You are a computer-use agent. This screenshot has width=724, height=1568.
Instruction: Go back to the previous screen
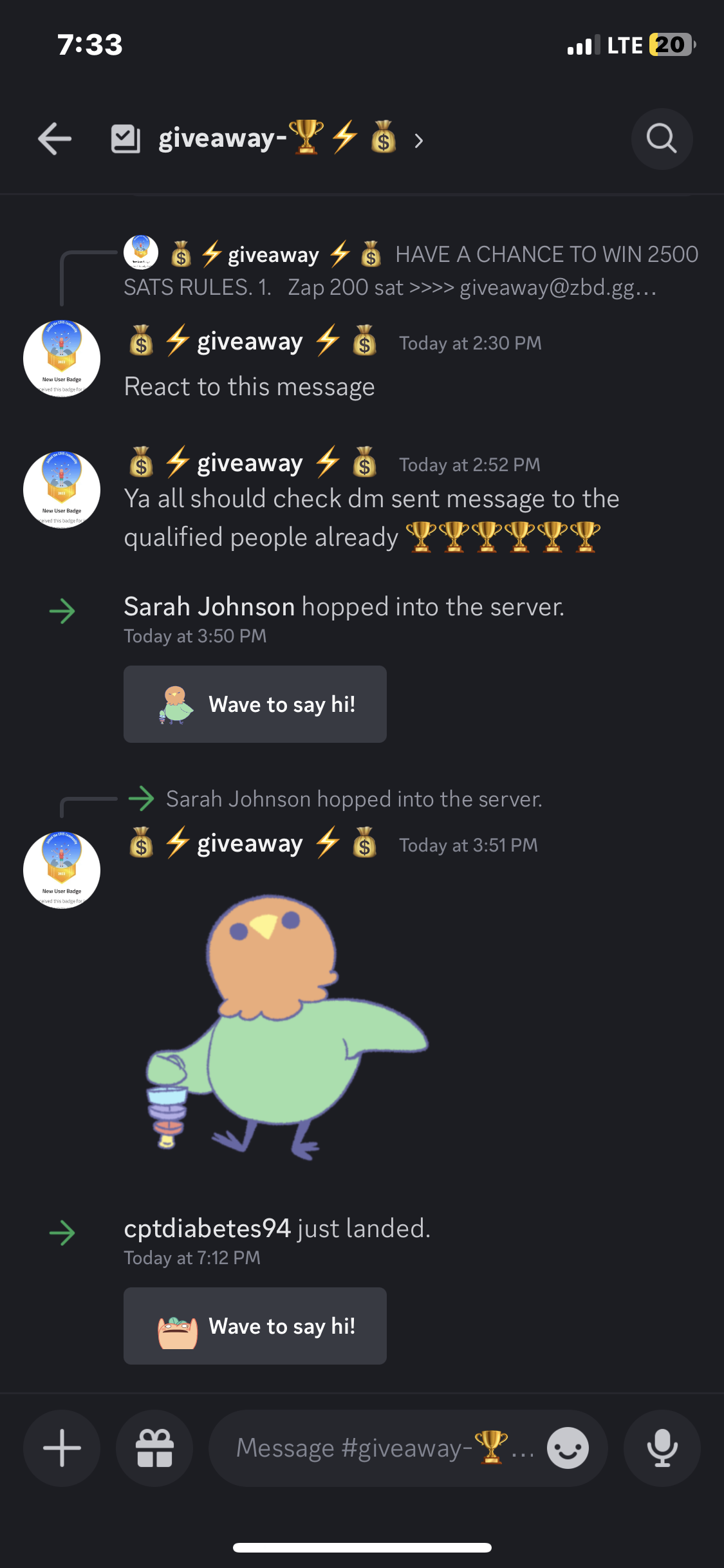55,138
